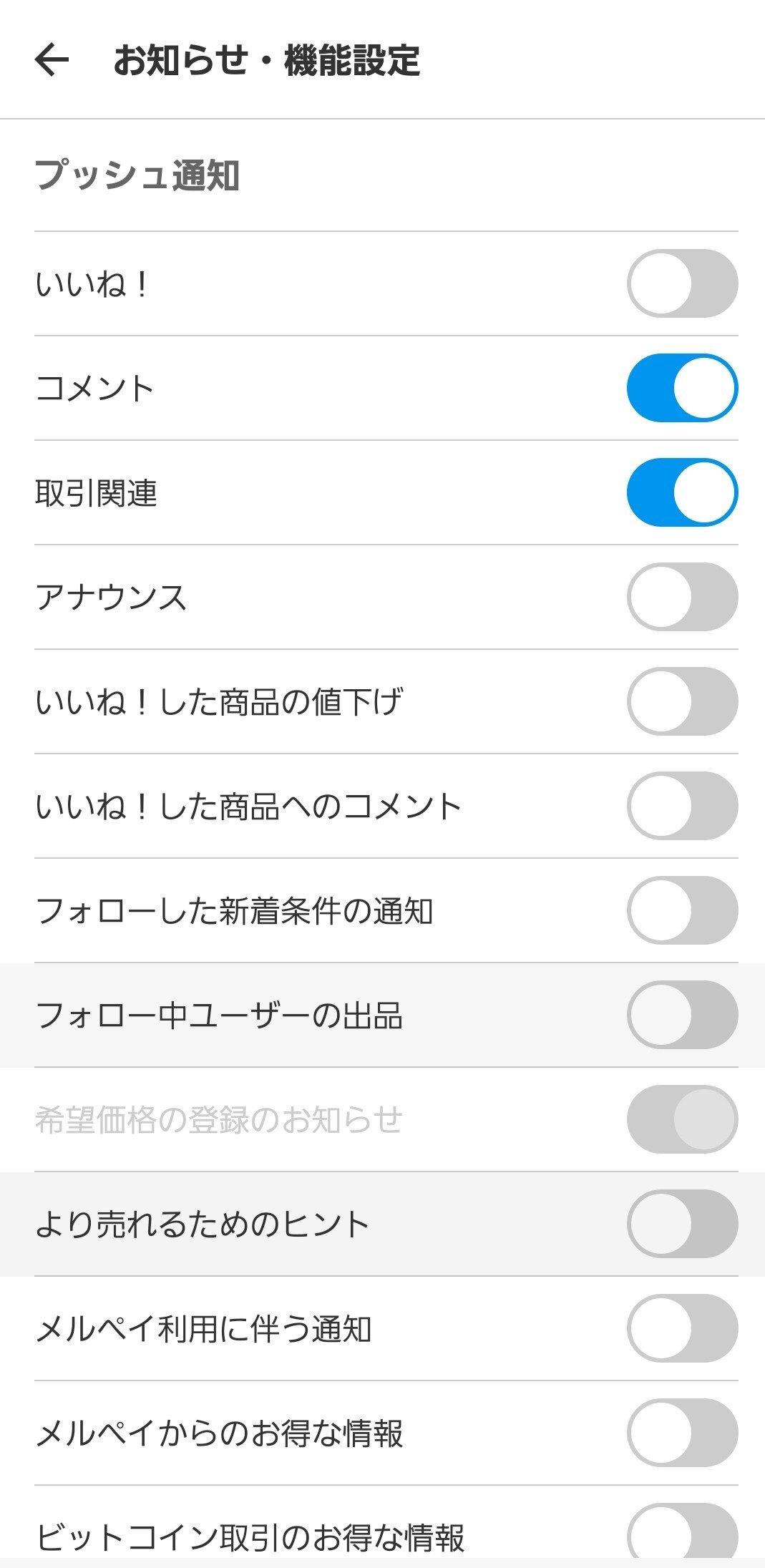This screenshot has width=765, height=1568.
Task: Turn off コメント notifications
Action: point(682,388)
